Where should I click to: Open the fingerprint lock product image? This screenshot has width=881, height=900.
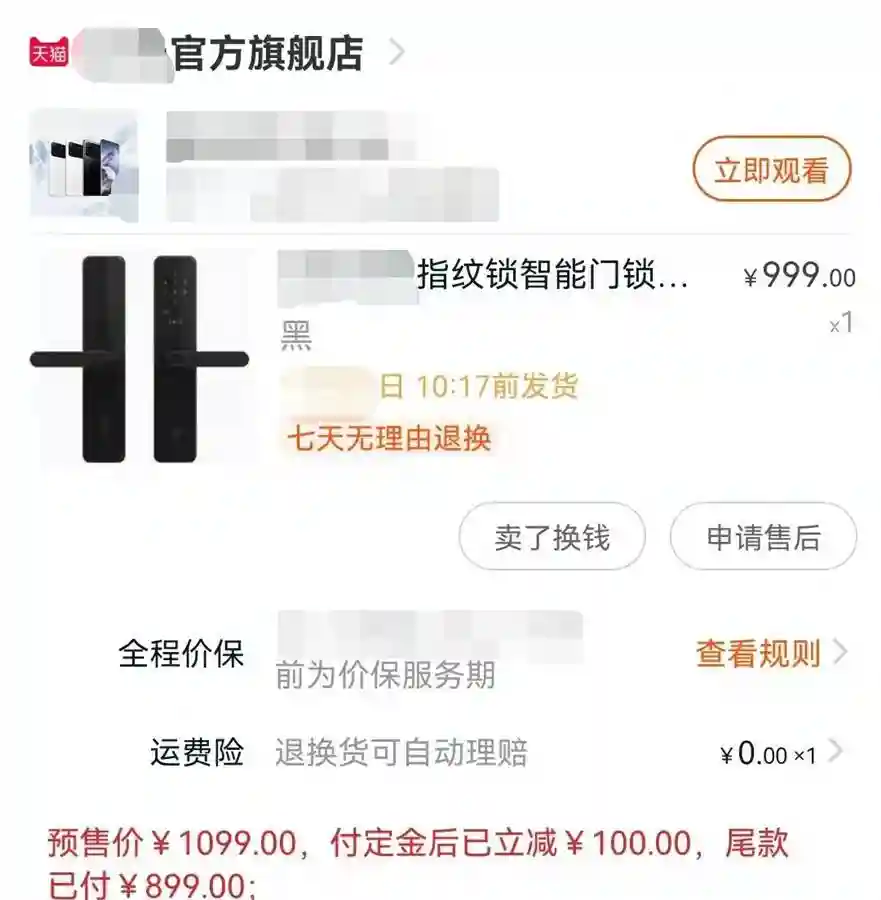(x=139, y=359)
